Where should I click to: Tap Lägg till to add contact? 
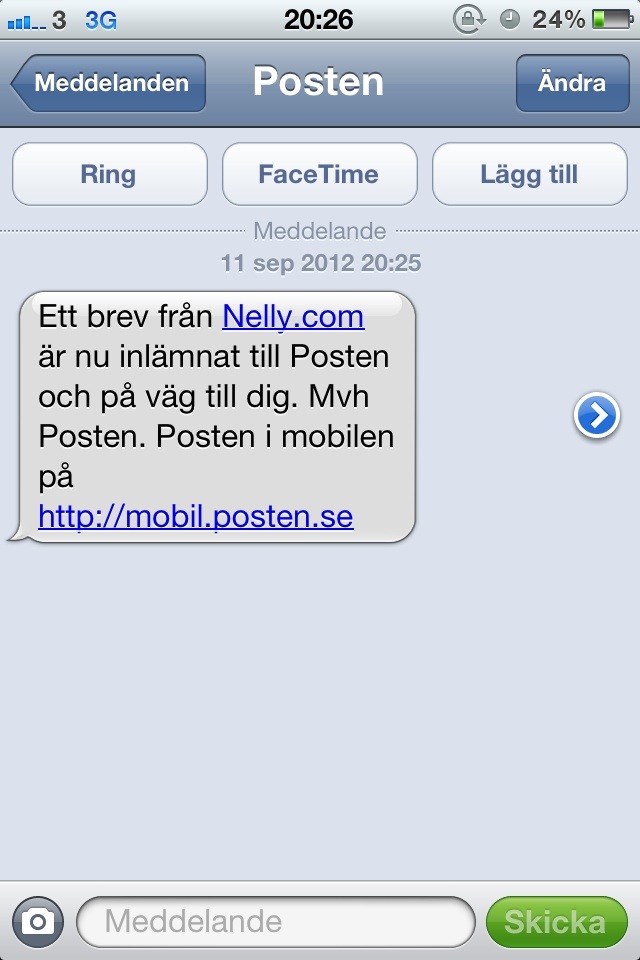[x=529, y=174]
